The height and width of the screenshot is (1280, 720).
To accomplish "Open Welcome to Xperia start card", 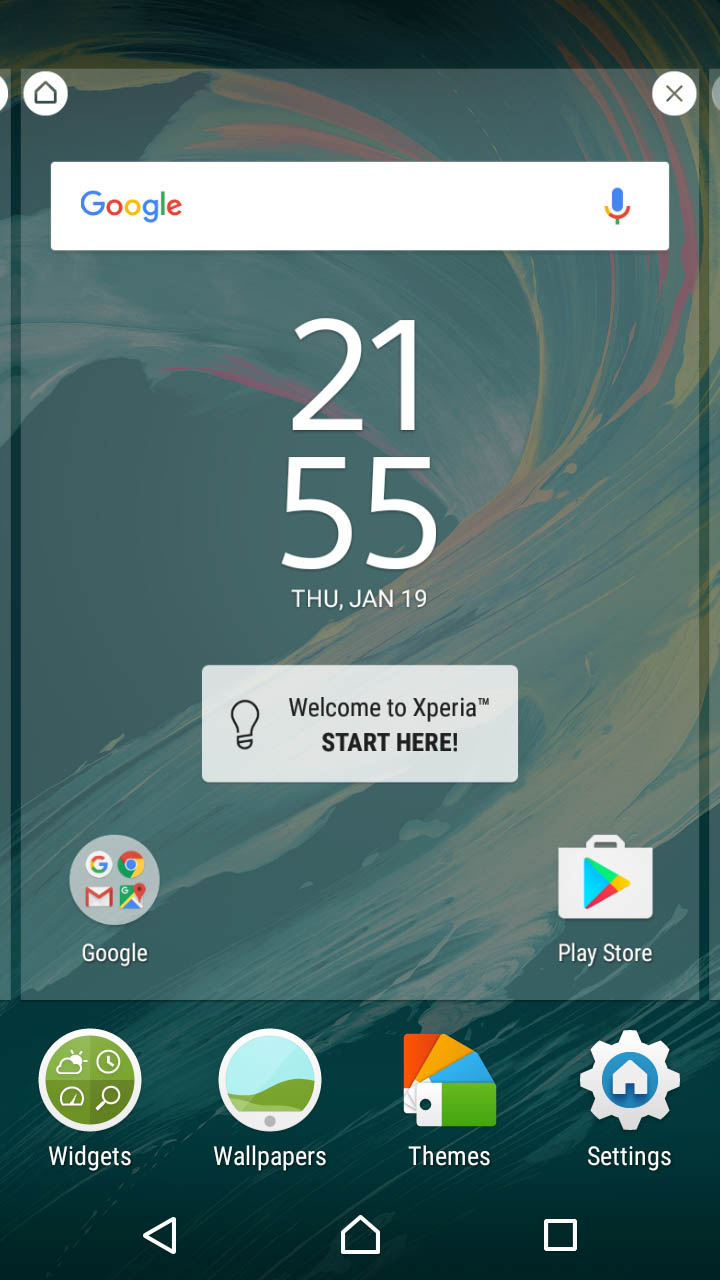I will click(360, 724).
